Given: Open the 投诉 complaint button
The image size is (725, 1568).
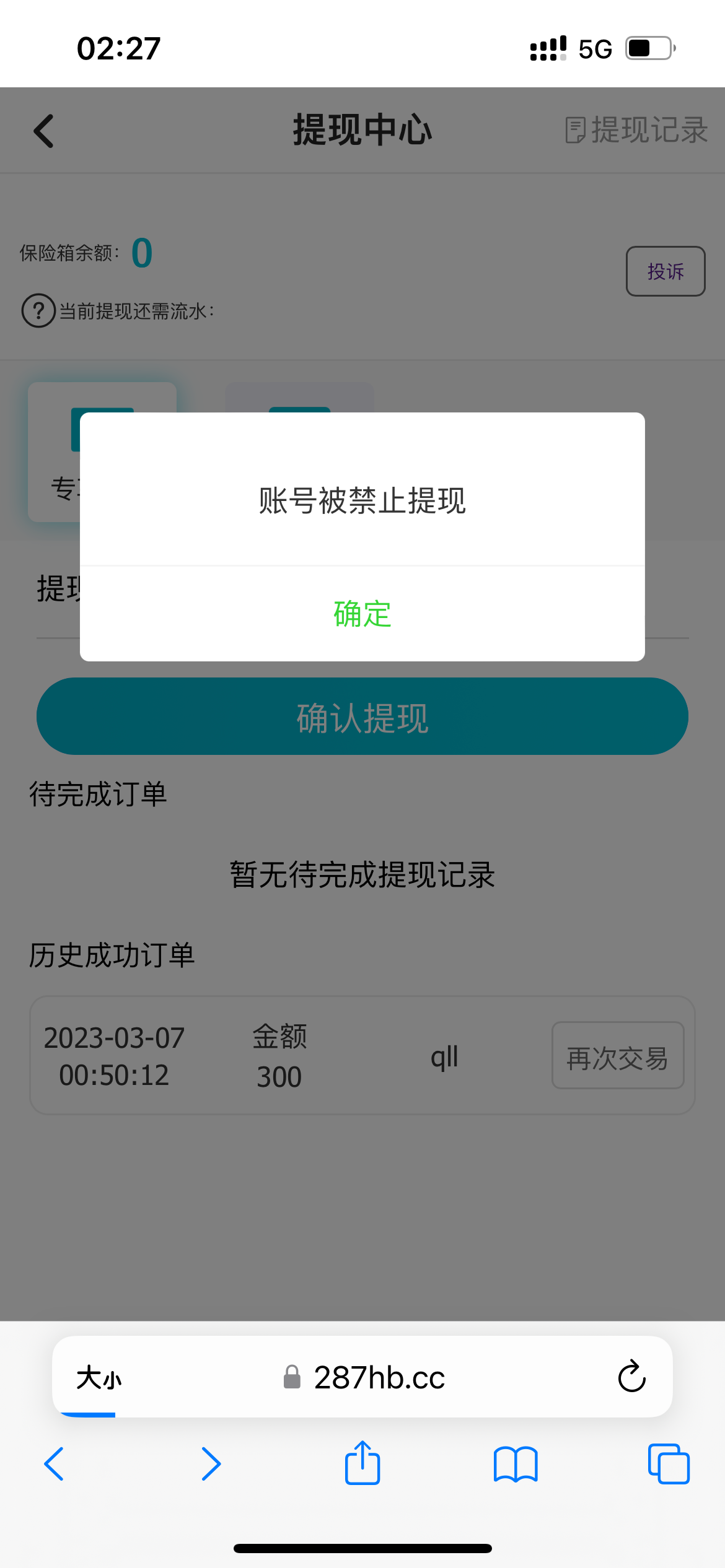Looking at the screenshot, I should coord(665,271).
